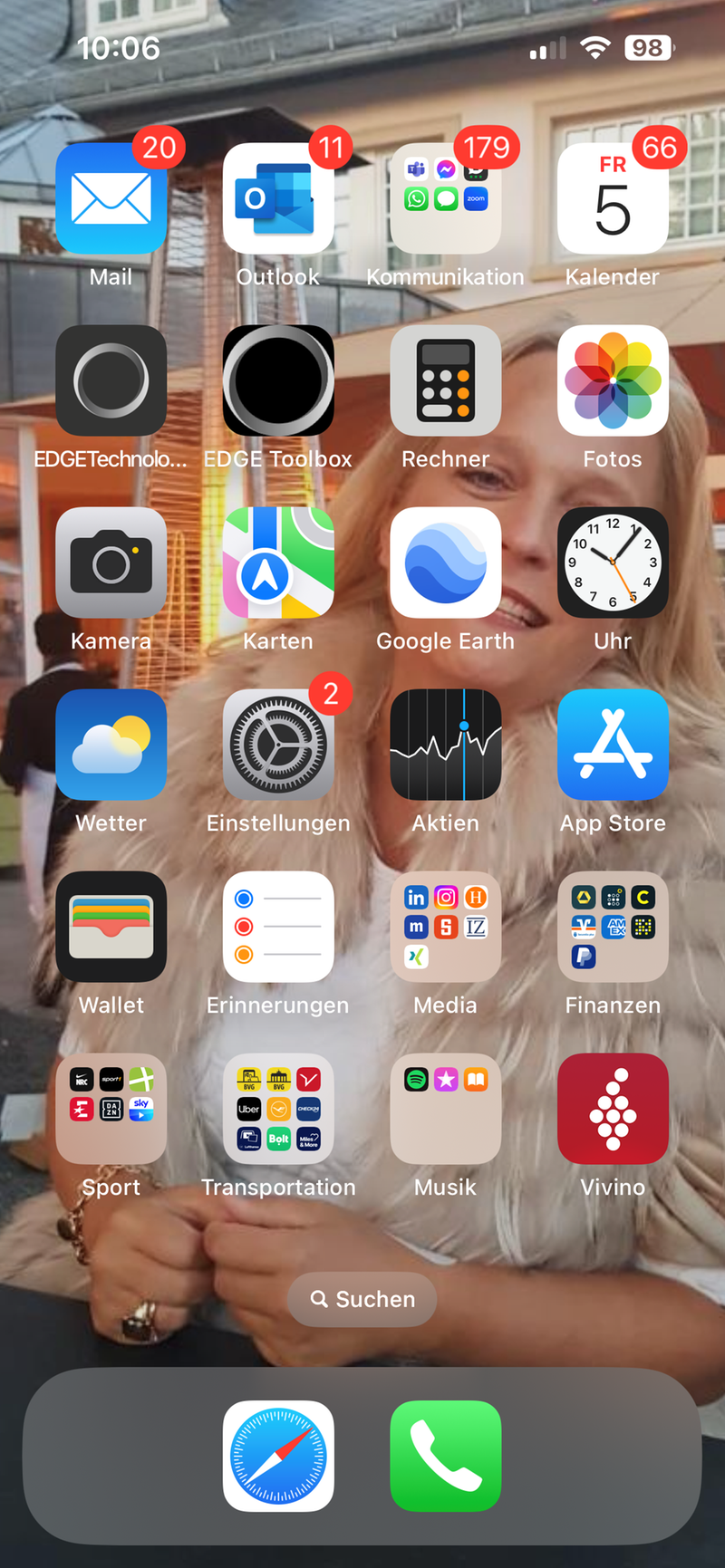Viewport: 725px width, 1568px height.
Task: Open the Finanzen folder
Action: point(613,928)
